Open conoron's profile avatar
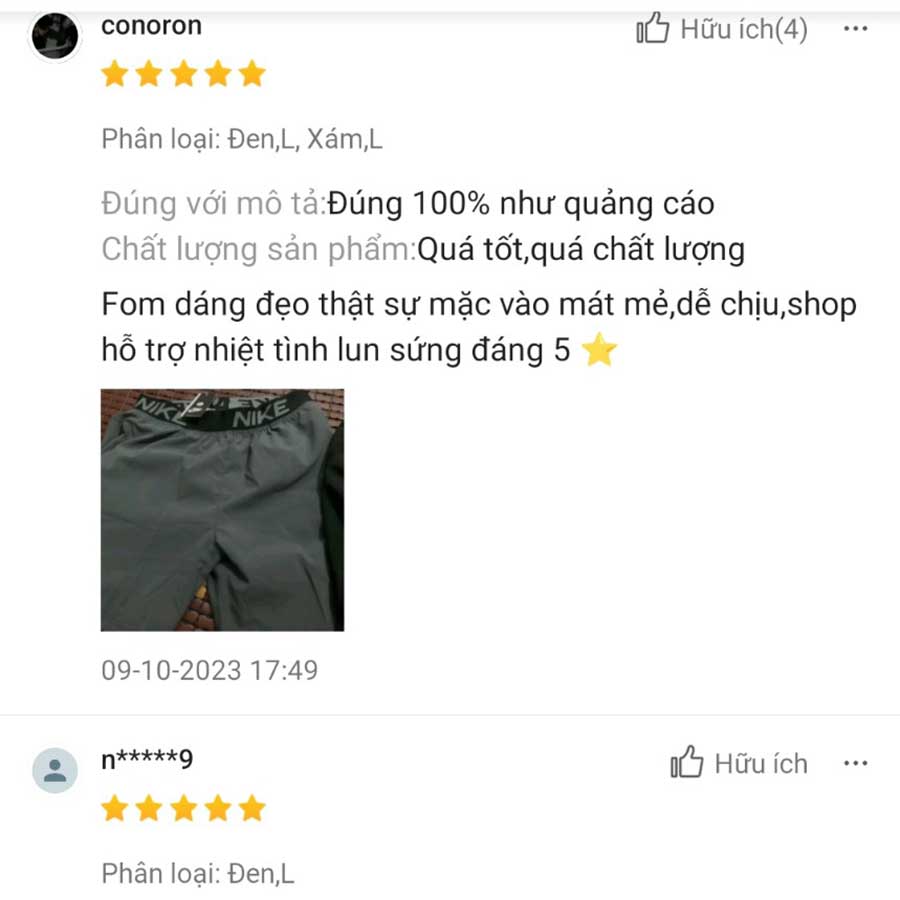 point(55,38)
